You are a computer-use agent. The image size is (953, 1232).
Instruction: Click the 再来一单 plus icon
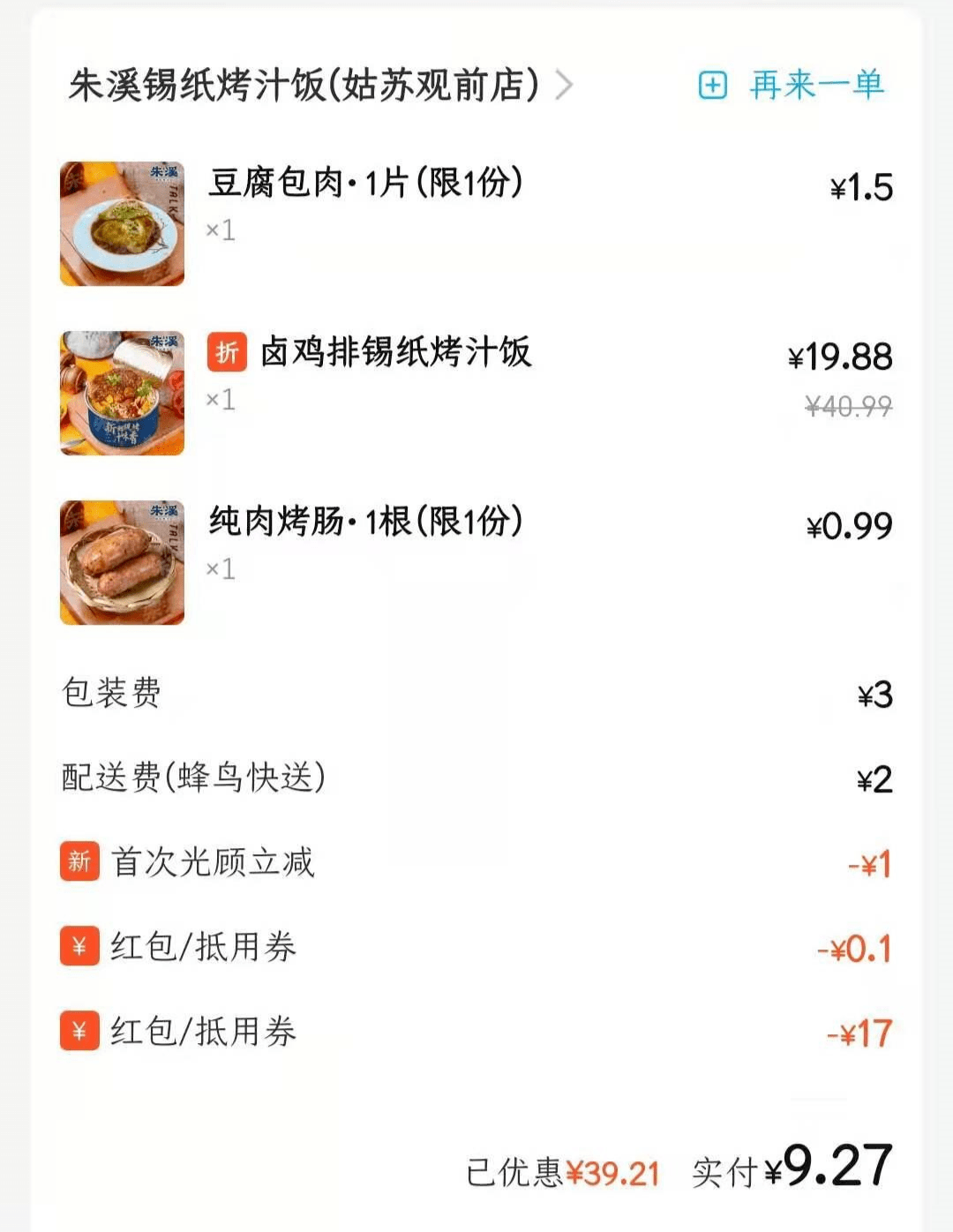pos(711,86)
